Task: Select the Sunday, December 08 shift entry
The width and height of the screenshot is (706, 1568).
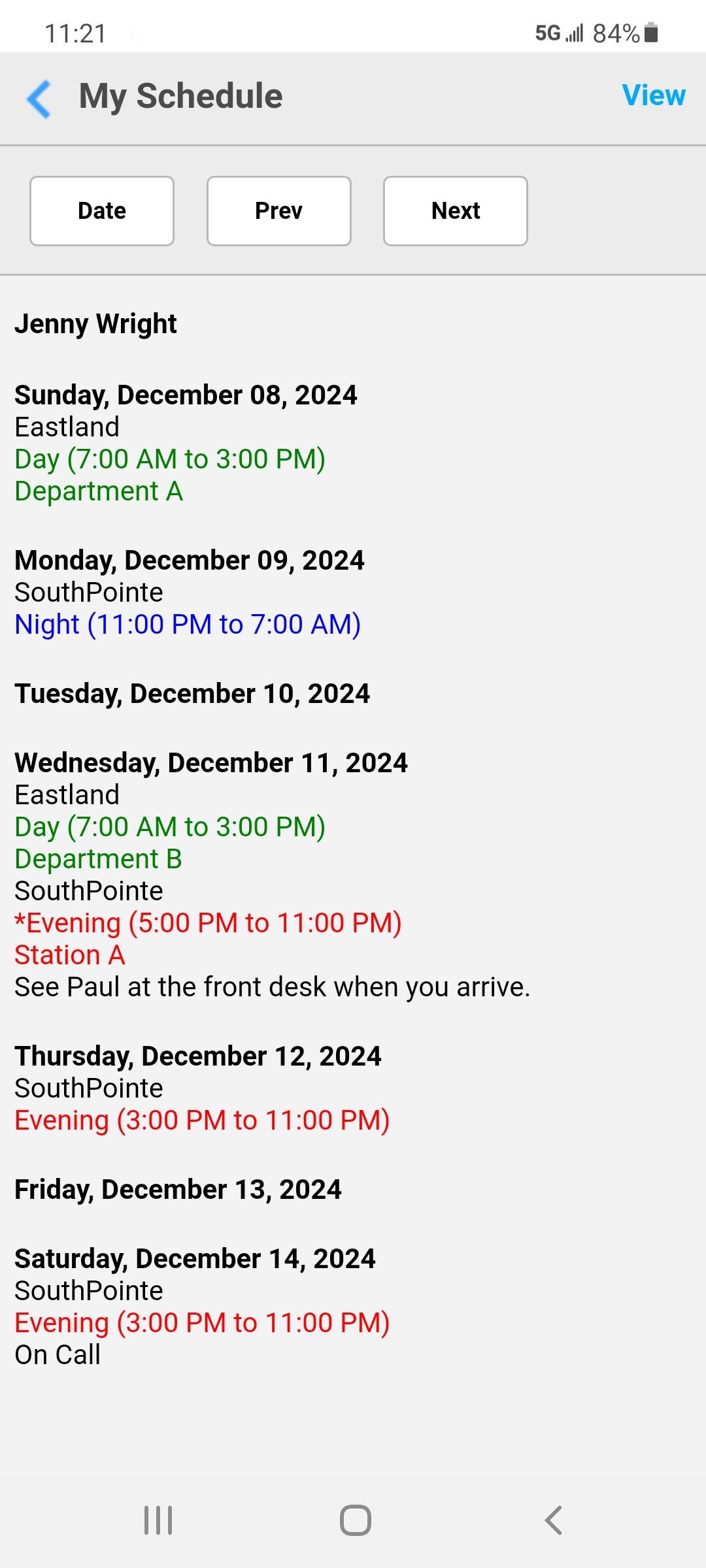Action: (x=185, y=395)
